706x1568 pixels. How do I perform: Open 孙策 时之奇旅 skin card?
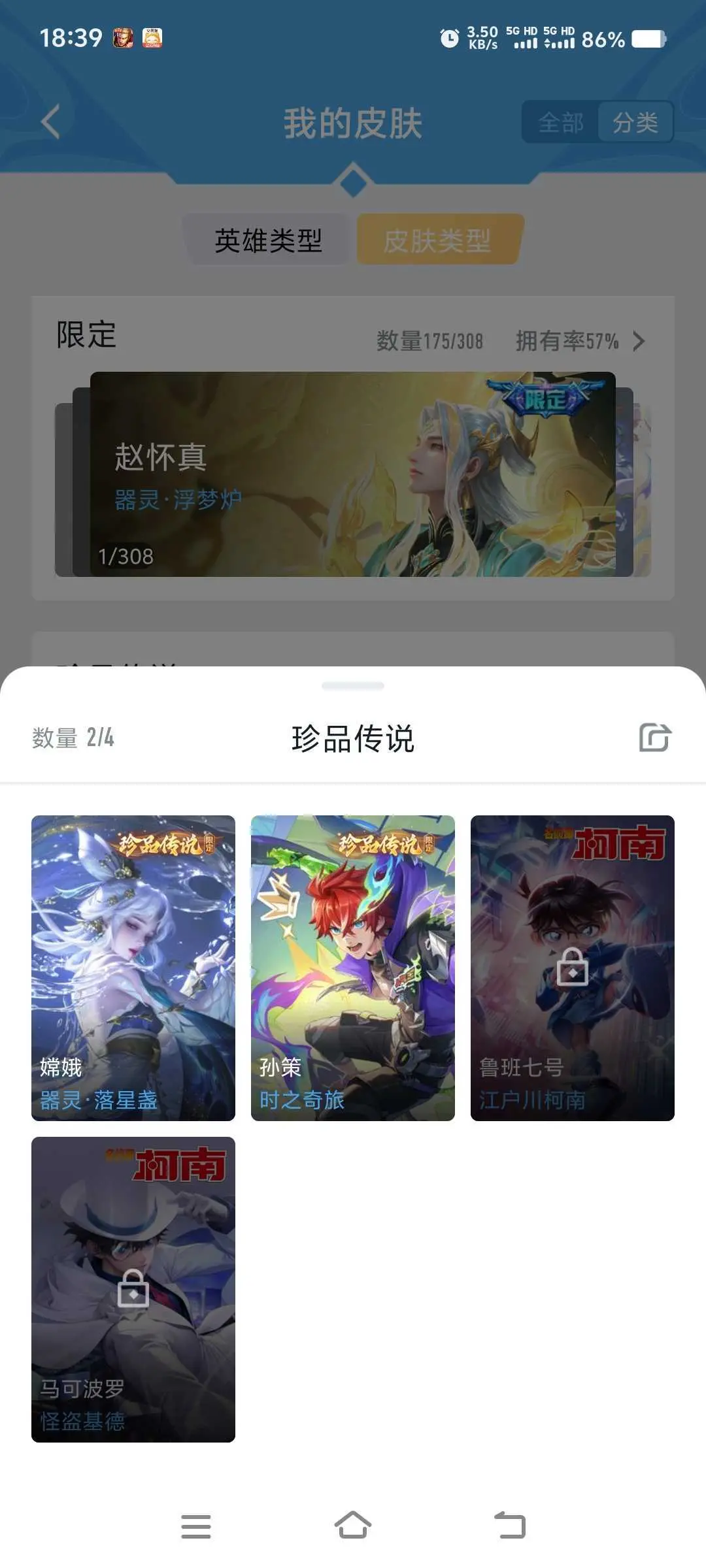(353, 968)
